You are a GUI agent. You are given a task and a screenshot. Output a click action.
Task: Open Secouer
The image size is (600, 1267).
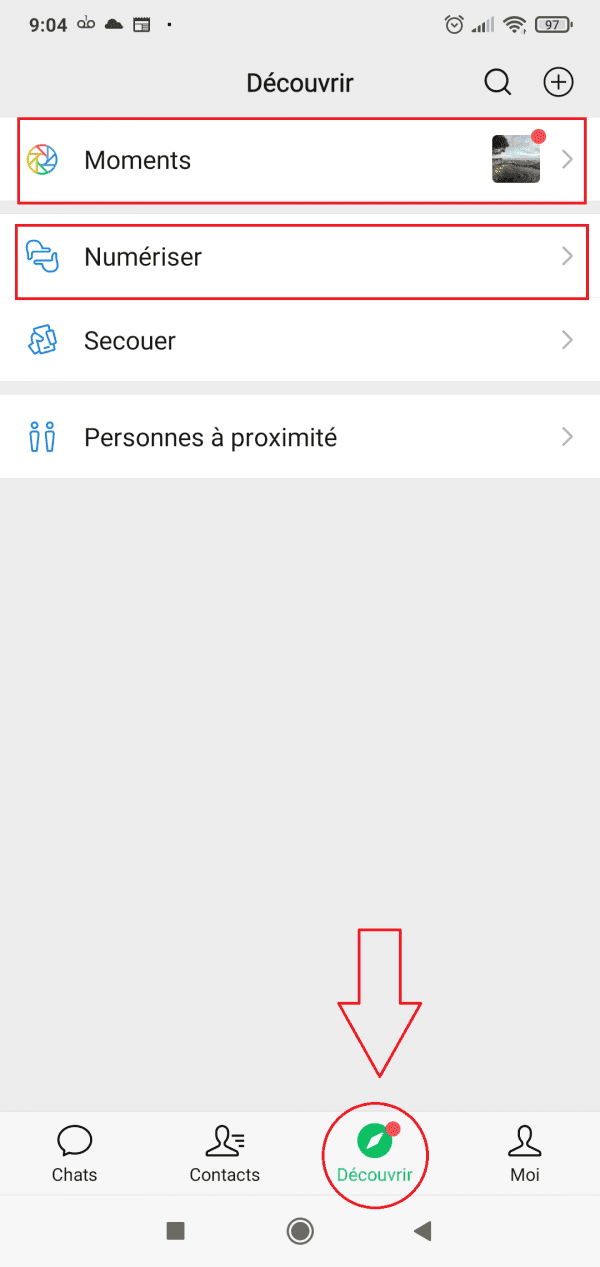click(300, 341)
